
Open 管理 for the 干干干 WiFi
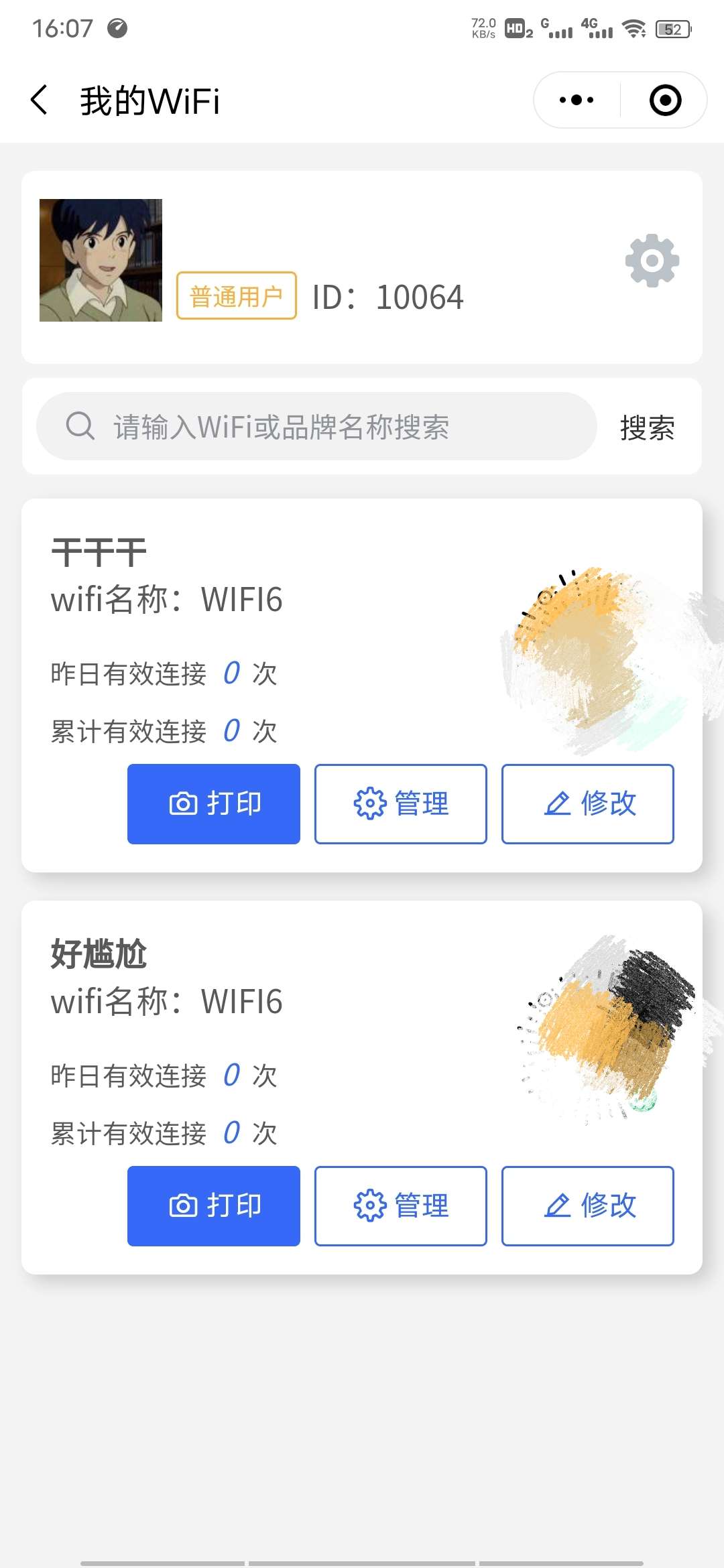coord(400,803)
